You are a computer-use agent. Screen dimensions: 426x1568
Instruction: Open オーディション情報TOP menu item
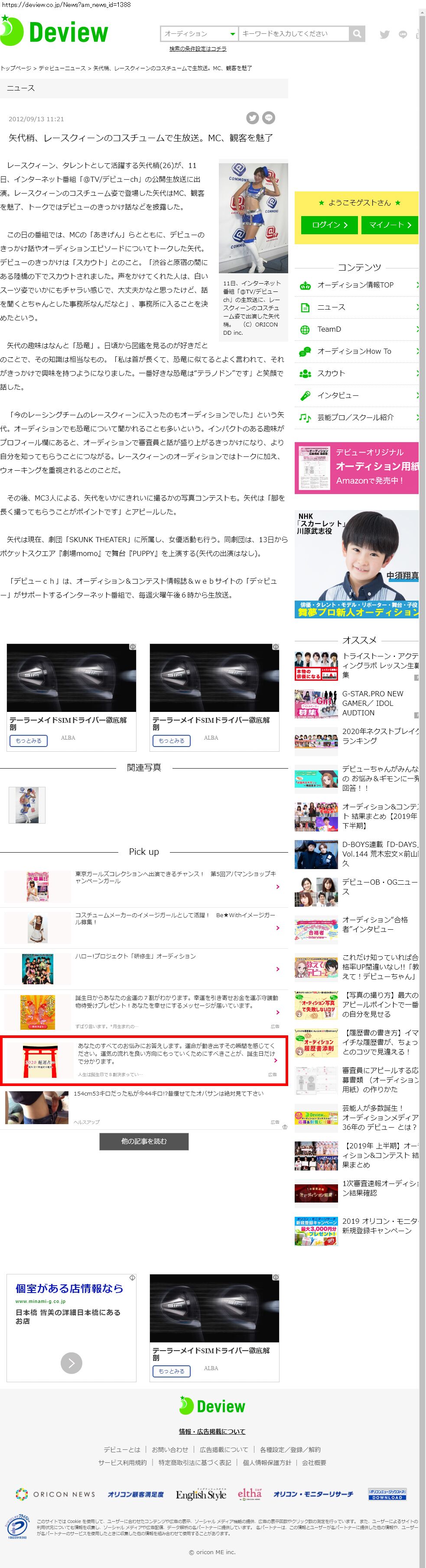[355, 285]
